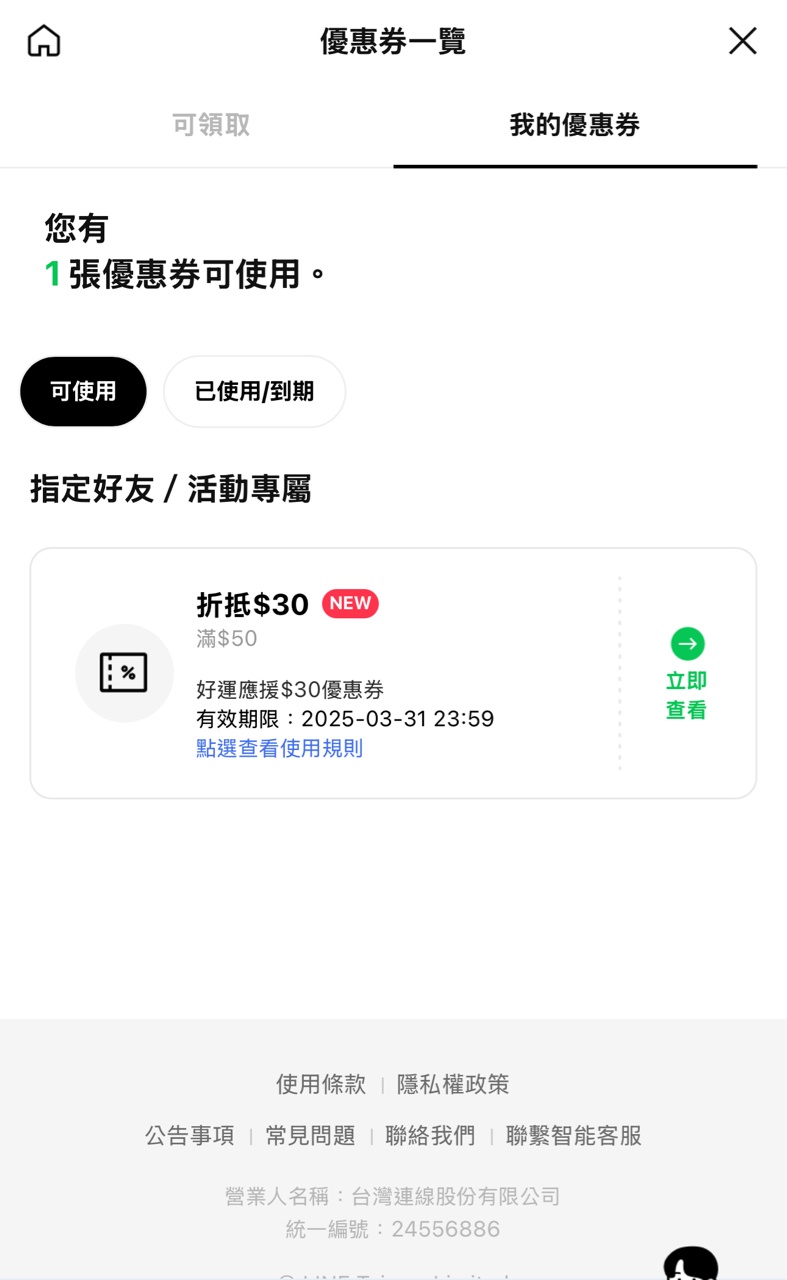View the 隱私權政策 page
Image resolution: width=787 pixels, height=1280 pixels.
click(453, 1084)
